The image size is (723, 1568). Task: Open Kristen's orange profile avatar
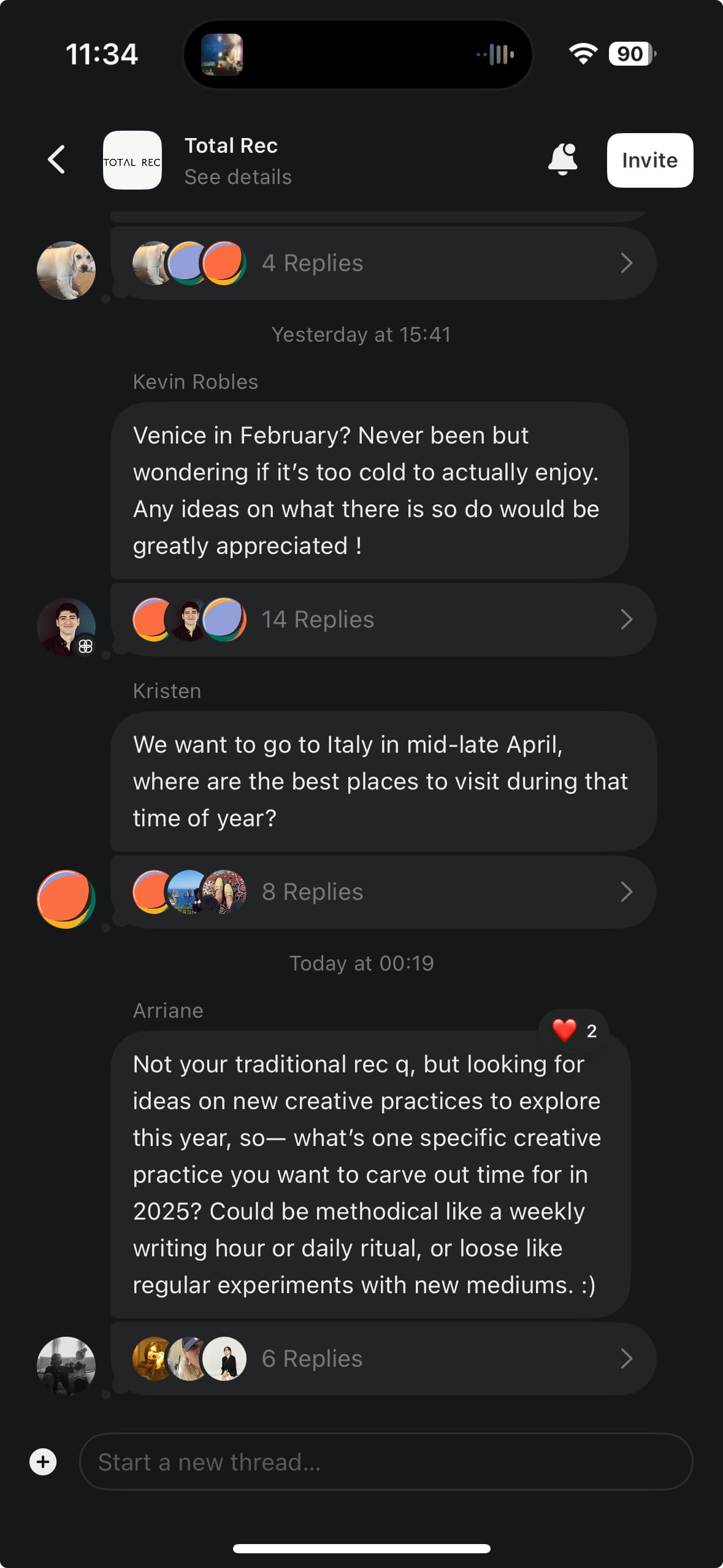(x=66, y=899)
